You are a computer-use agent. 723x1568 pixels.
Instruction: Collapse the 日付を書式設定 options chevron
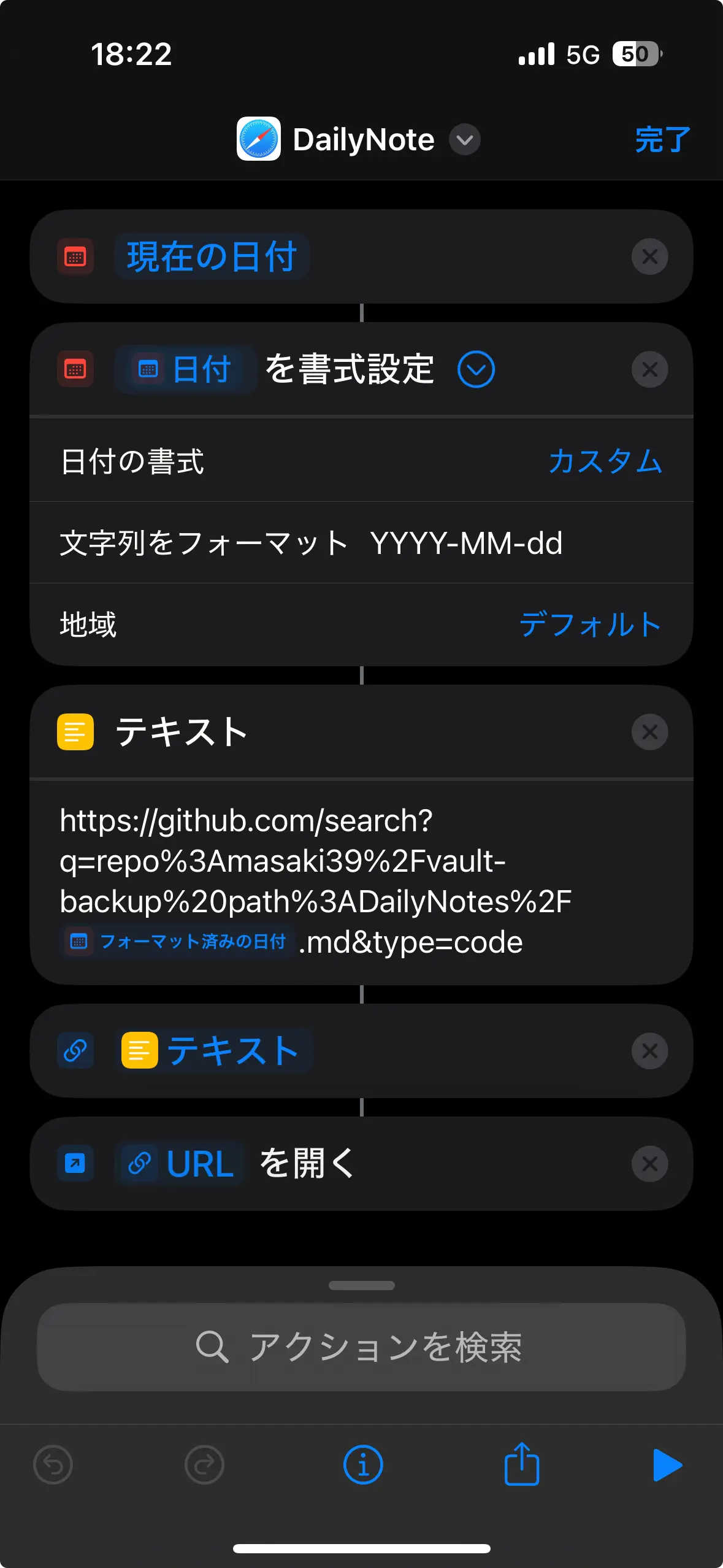click(476, 369)
